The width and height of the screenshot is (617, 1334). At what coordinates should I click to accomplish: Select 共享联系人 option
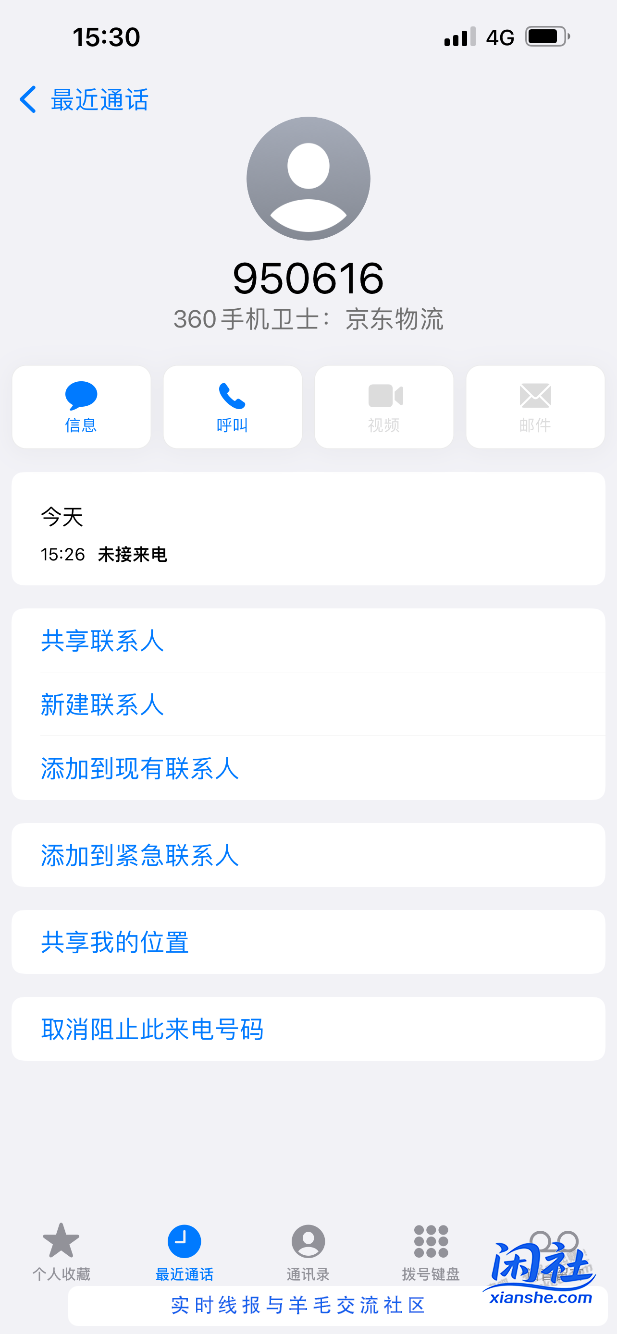point(102,641)
